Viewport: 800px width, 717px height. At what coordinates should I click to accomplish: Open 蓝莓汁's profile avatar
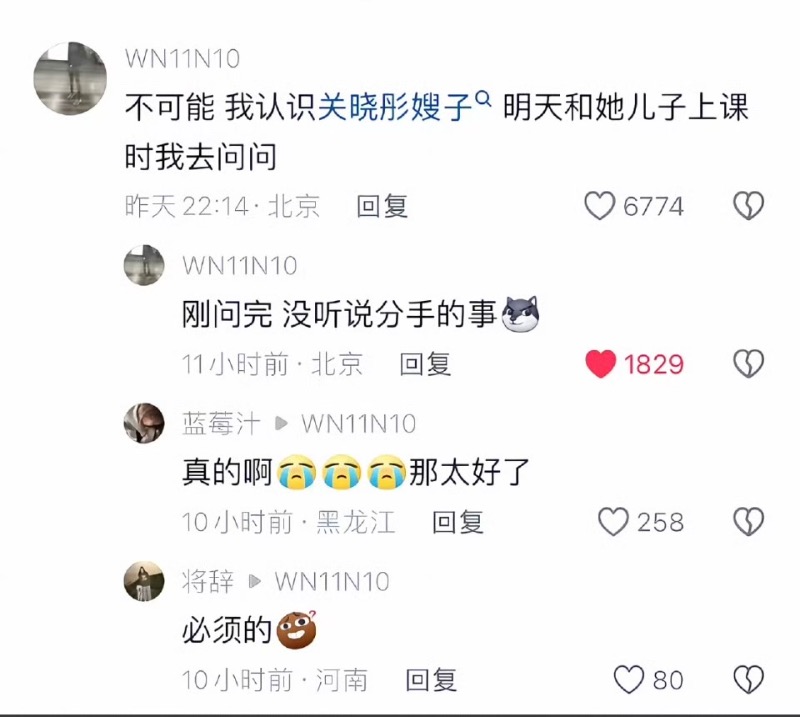coord(144,423)
